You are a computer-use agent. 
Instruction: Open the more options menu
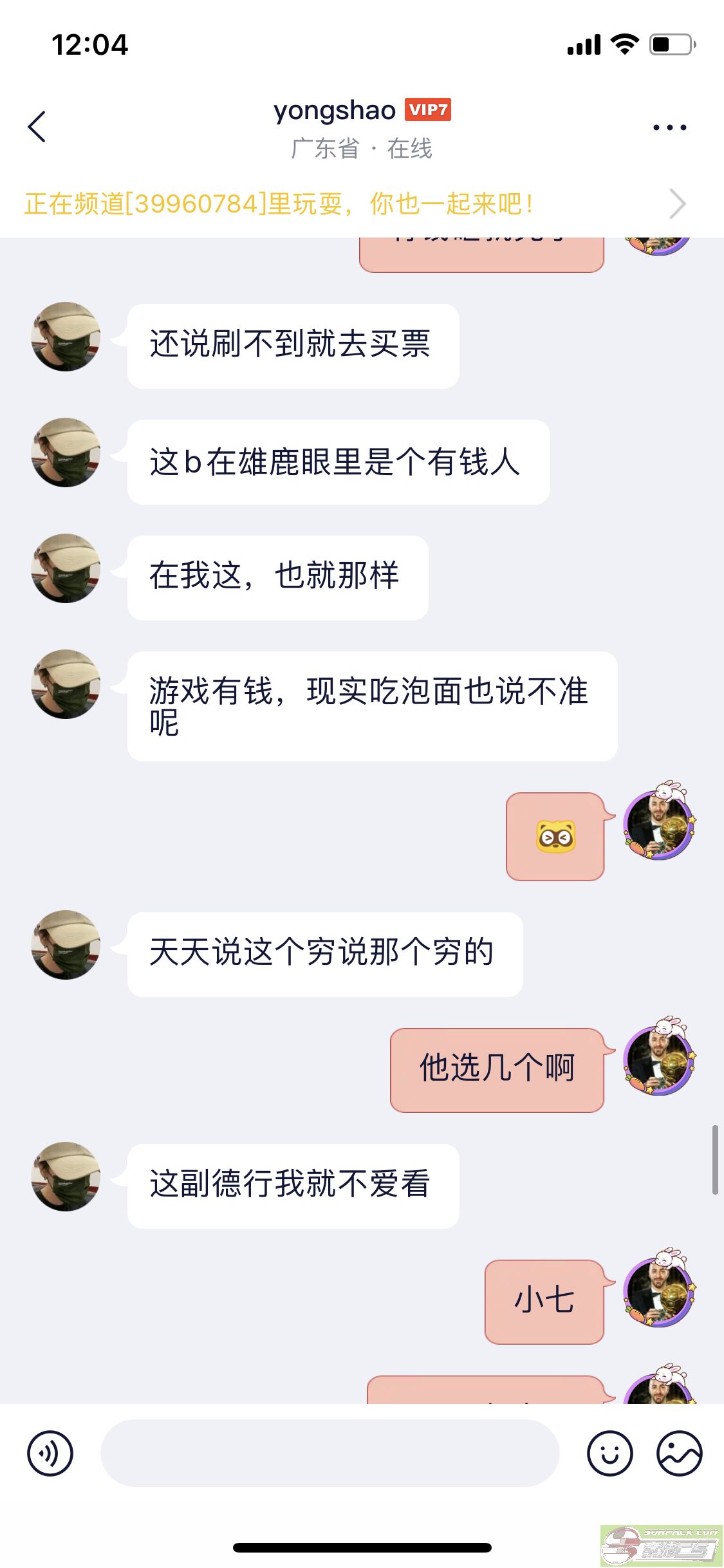[x=669, y=126]
